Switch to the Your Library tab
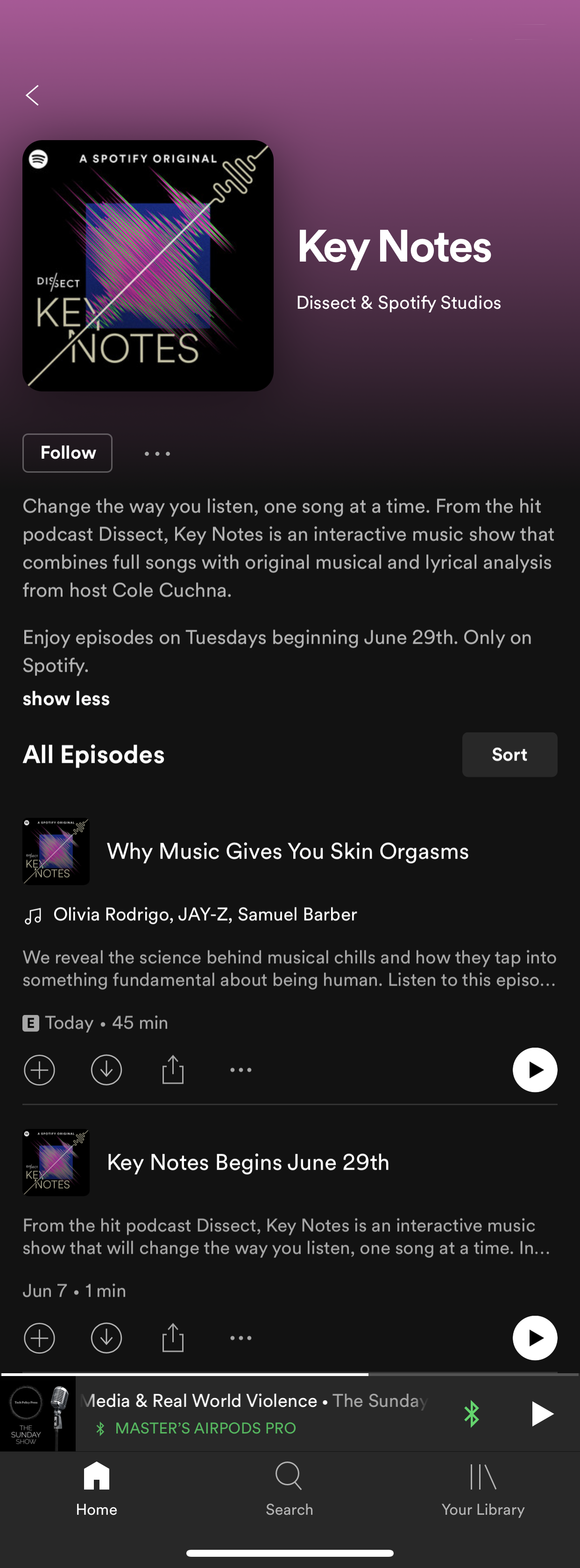 click(482, 1488)
